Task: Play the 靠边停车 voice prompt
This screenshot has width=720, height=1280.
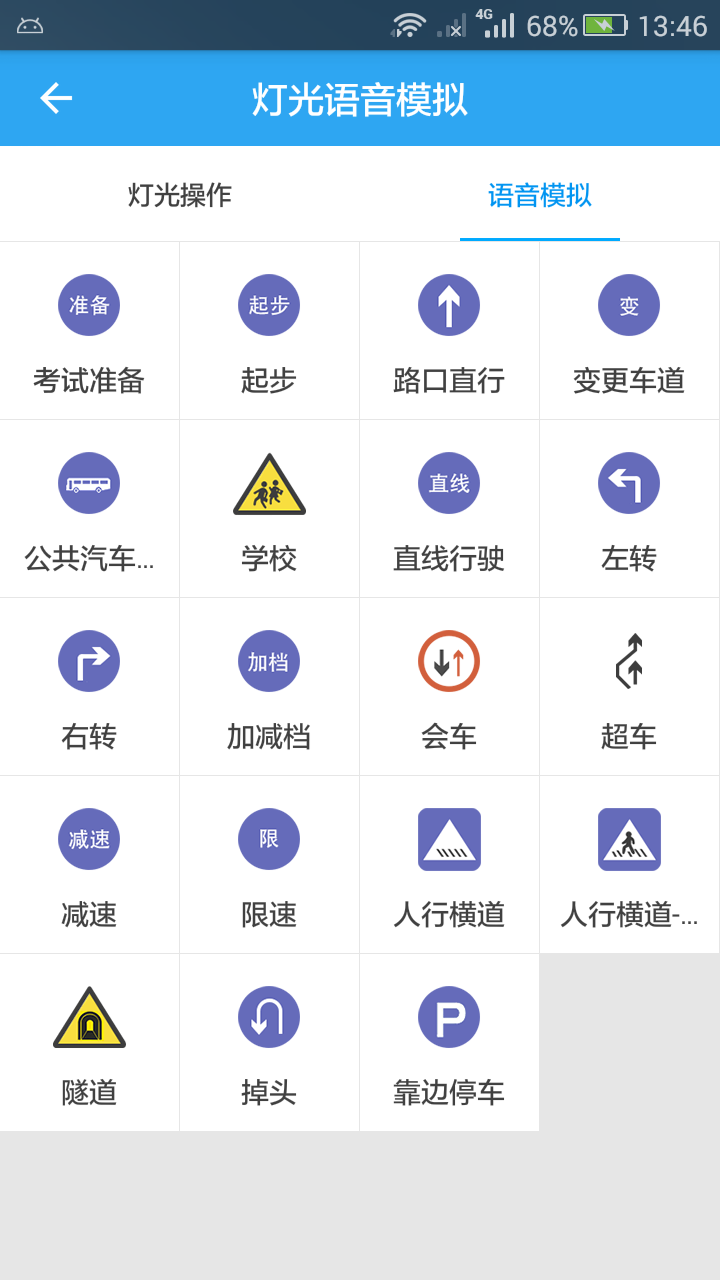Action: [x=449, y=1042]
